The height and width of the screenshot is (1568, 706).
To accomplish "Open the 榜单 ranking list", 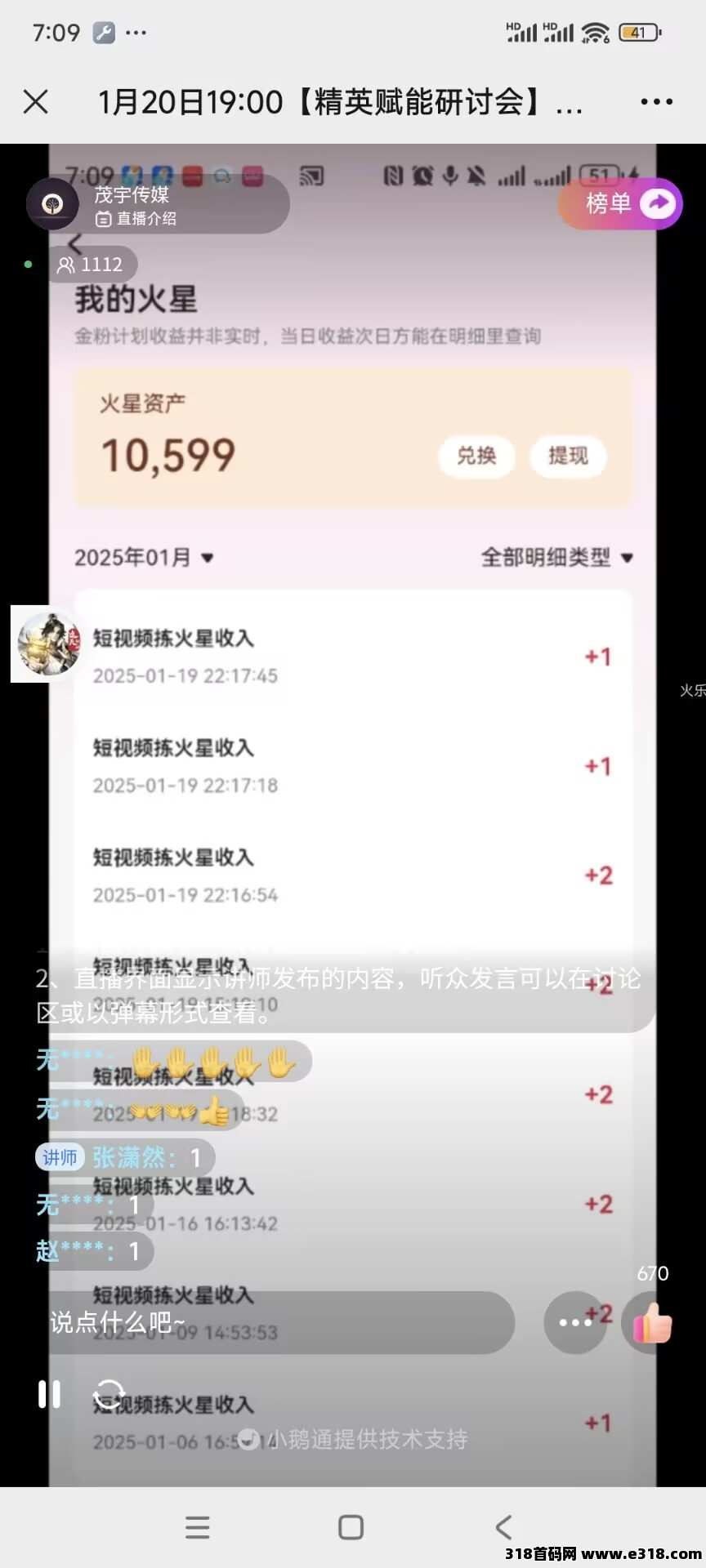I will [x=608, y=203].
